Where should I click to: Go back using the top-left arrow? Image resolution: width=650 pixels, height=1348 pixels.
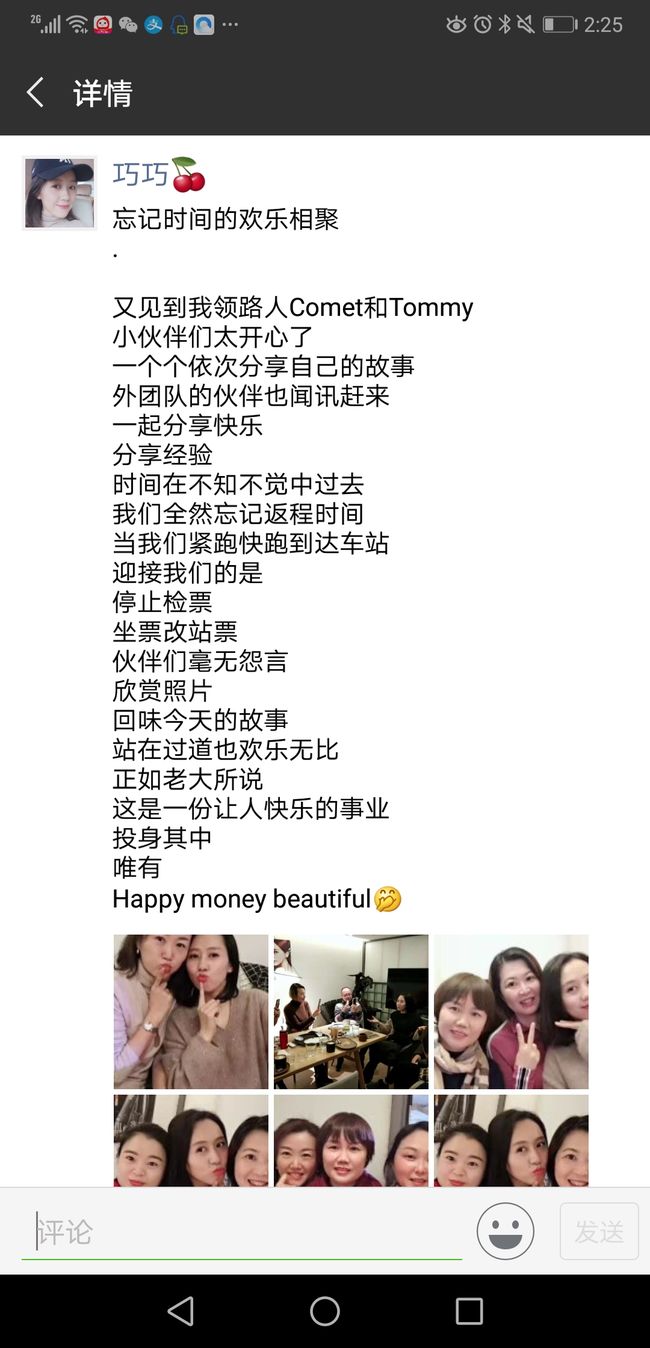click(35, 93)
